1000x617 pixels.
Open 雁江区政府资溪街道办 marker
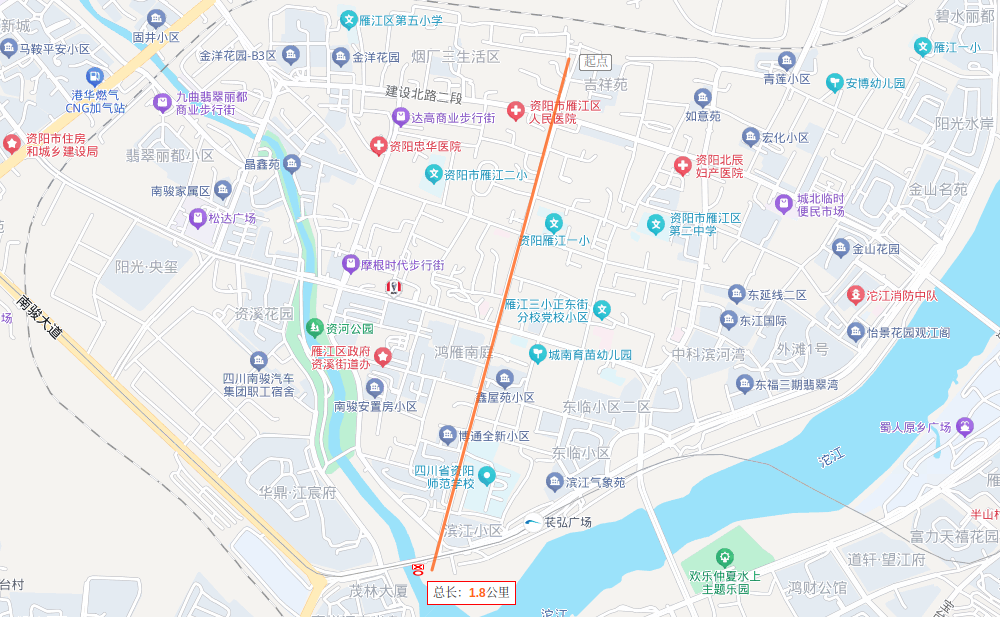pyautogui.click(x=383, y=357)
